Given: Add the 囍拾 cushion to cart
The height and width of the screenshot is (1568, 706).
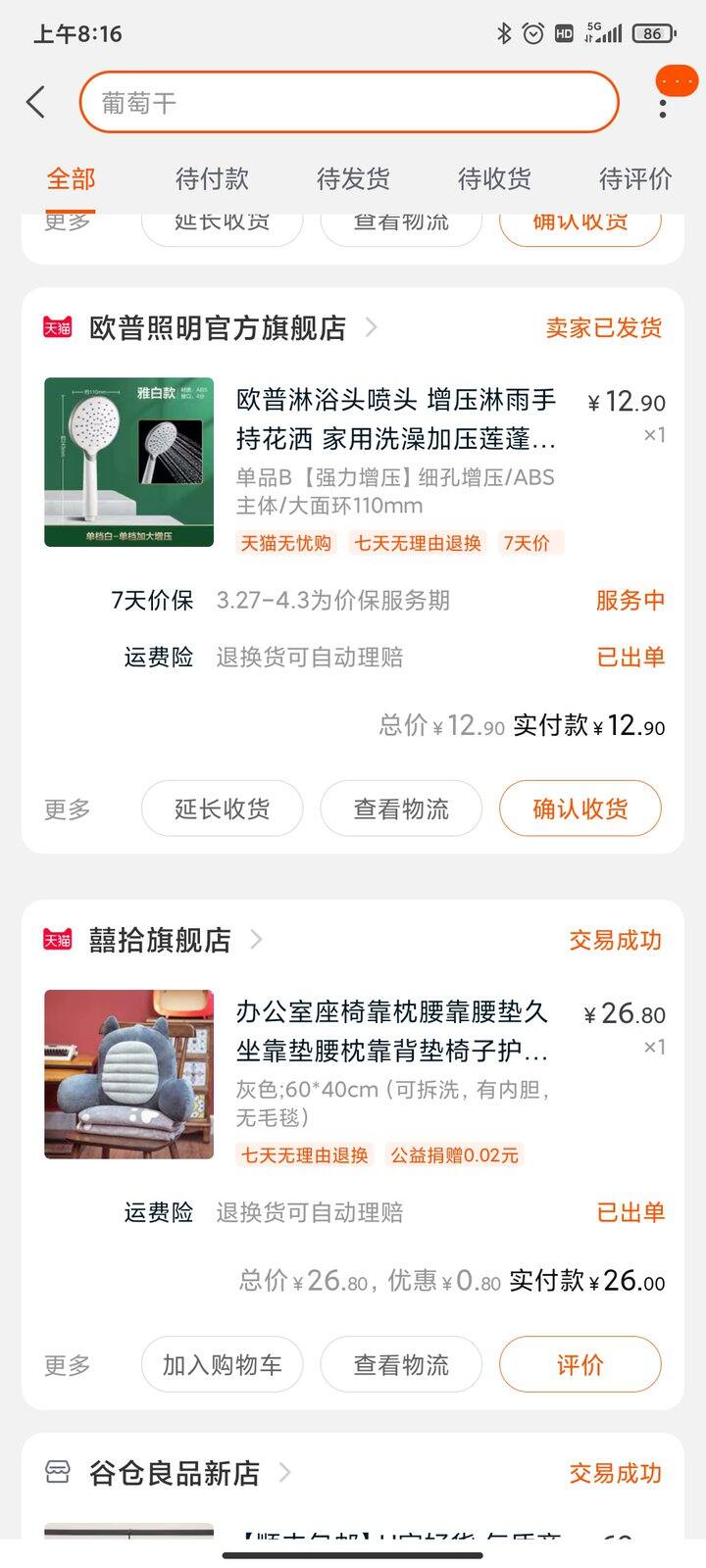Looking at the screenshot, I should tap(223, 1364).
